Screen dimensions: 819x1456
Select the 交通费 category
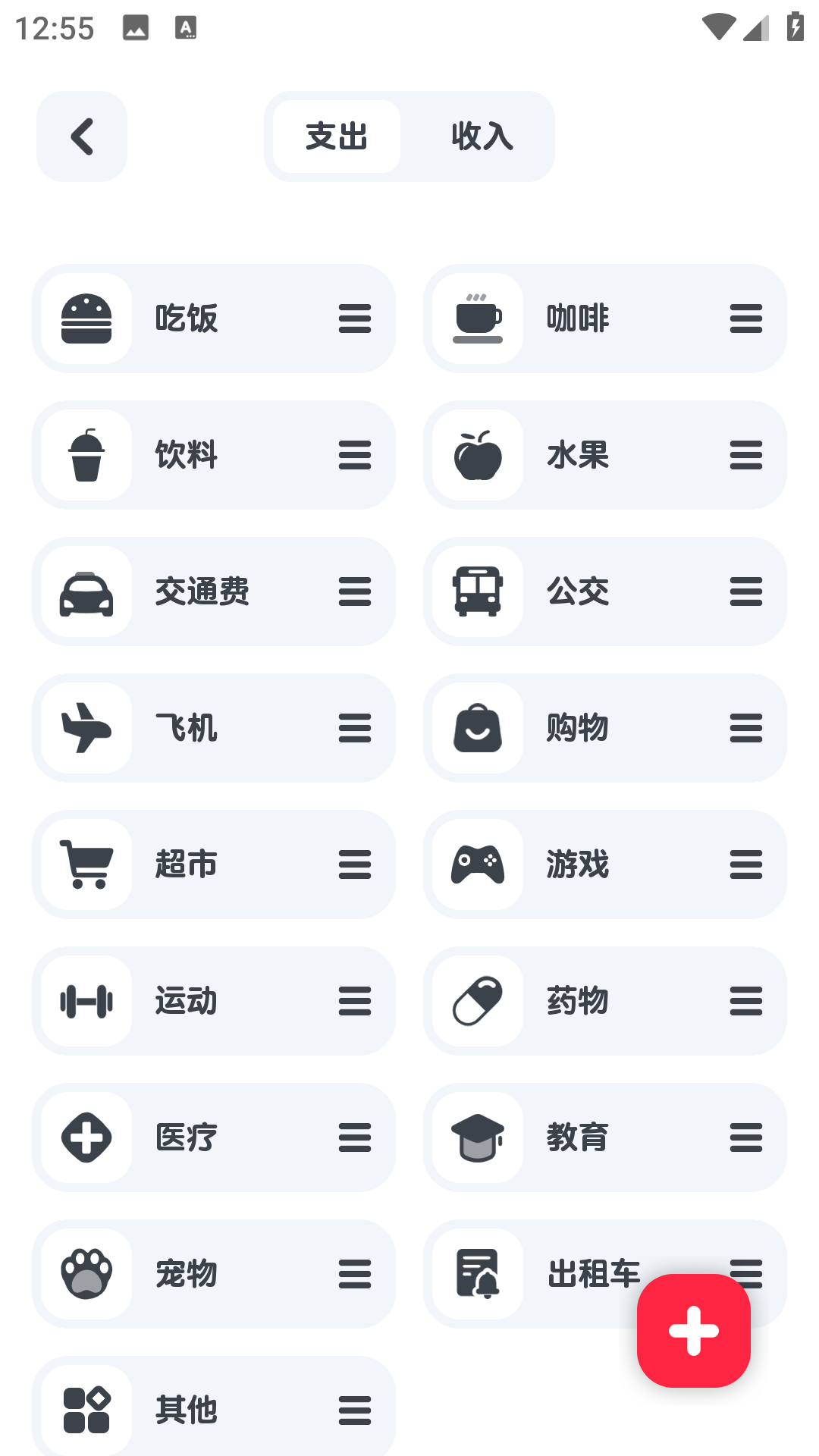[214, 591]
